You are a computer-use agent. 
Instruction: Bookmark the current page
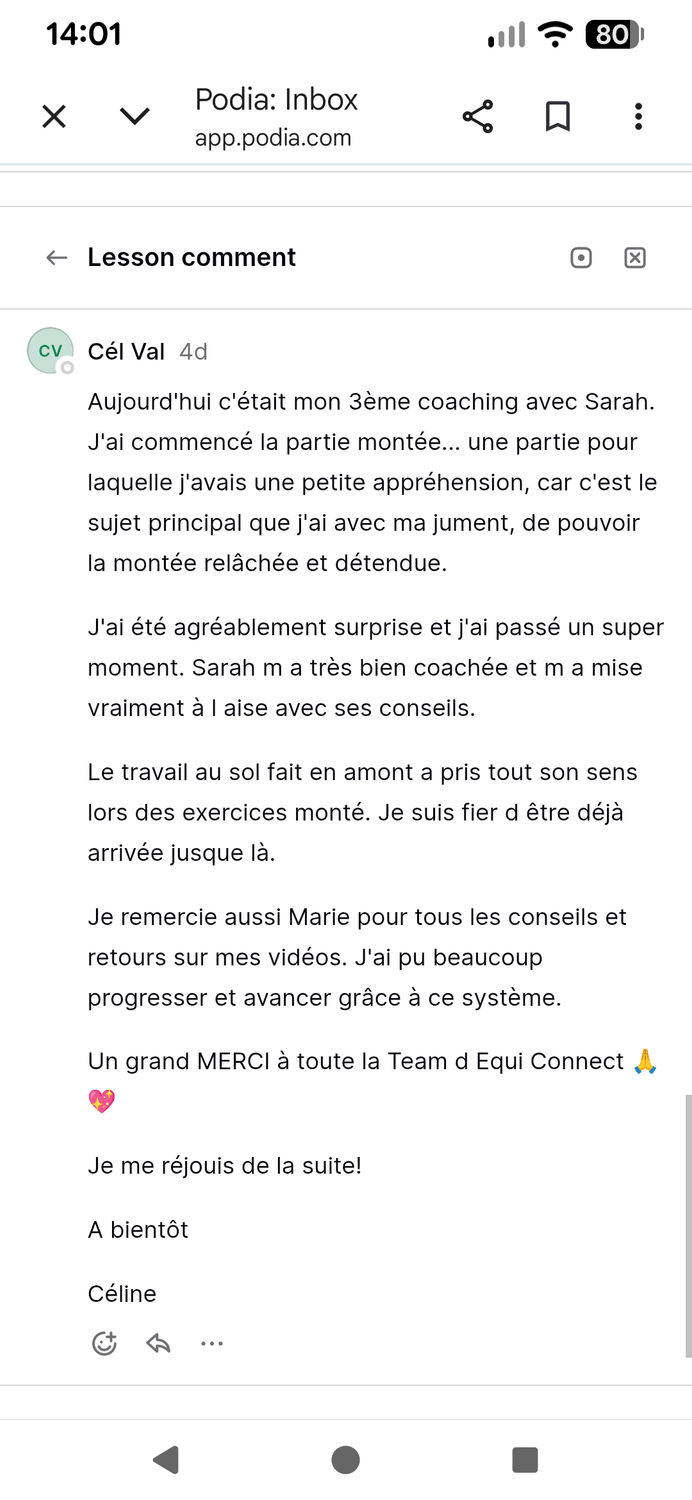pos(558,117)
